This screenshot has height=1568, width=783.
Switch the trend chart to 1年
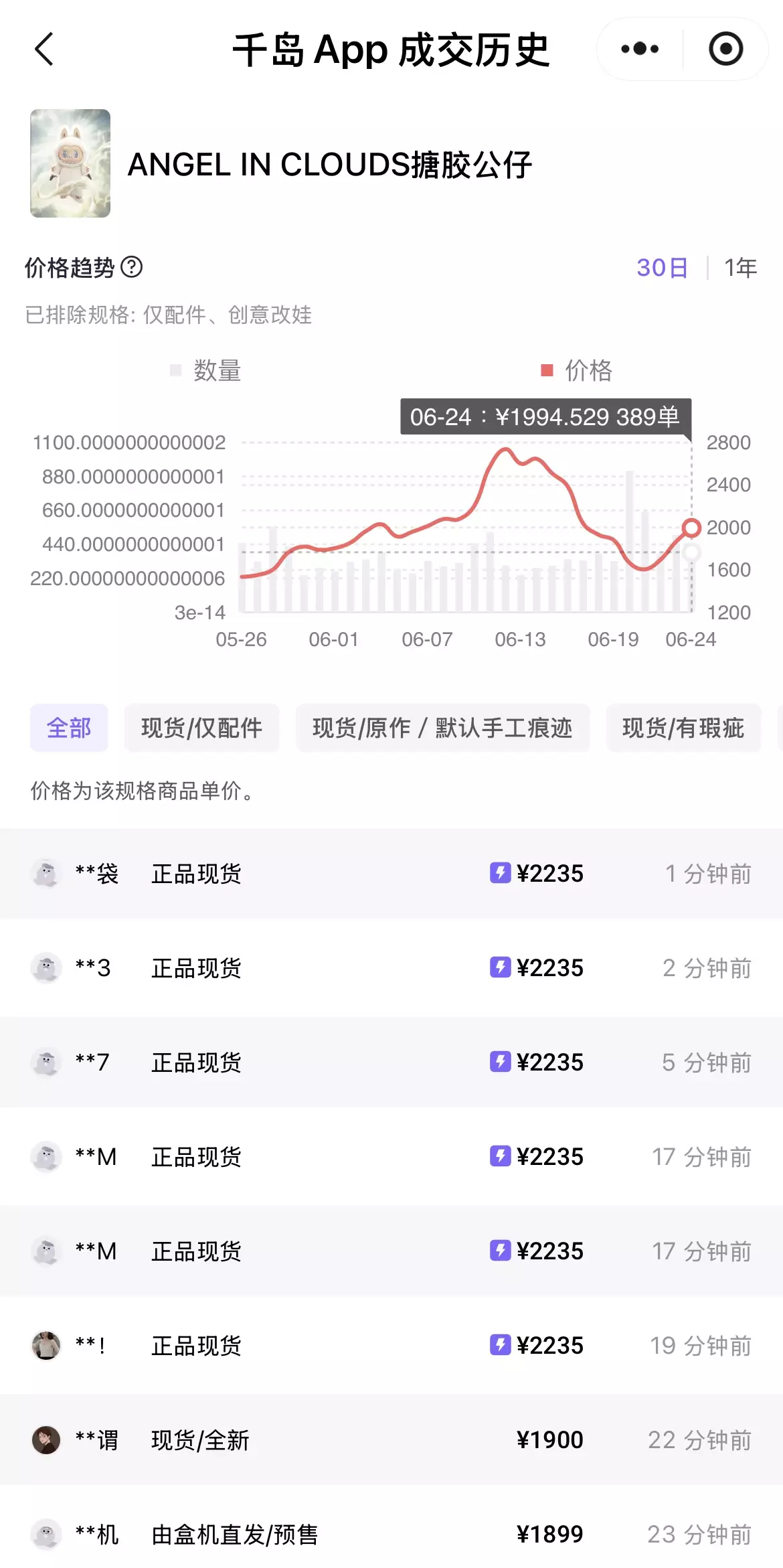[740, 268]
